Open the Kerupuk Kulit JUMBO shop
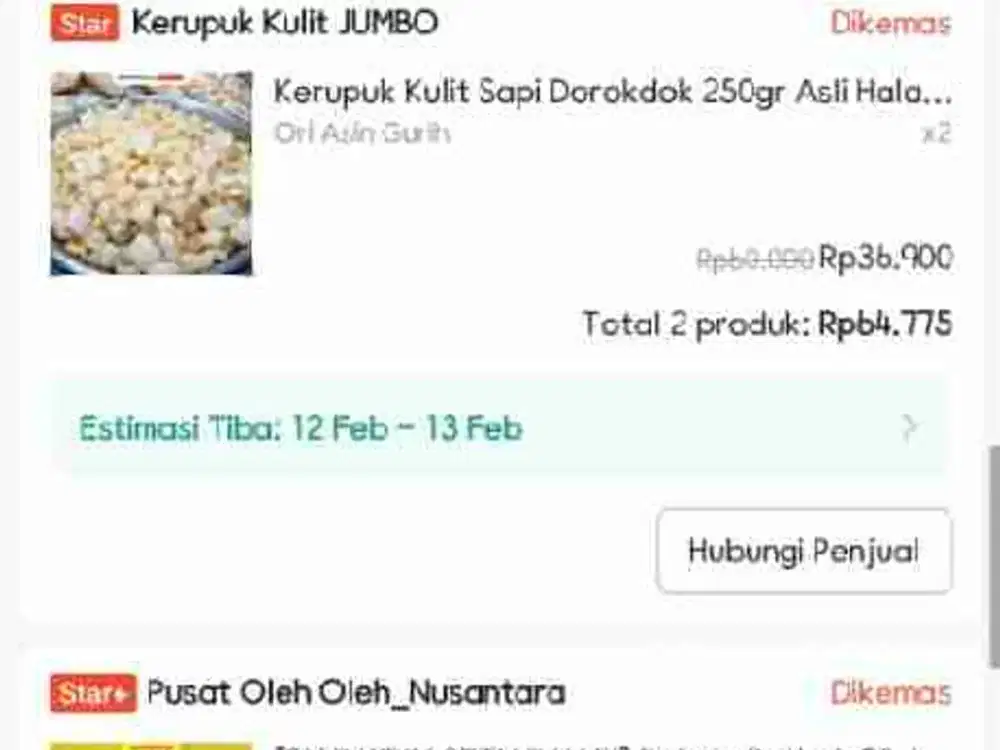This screenshot has width=1000, height=750. (x=285, y=23)
